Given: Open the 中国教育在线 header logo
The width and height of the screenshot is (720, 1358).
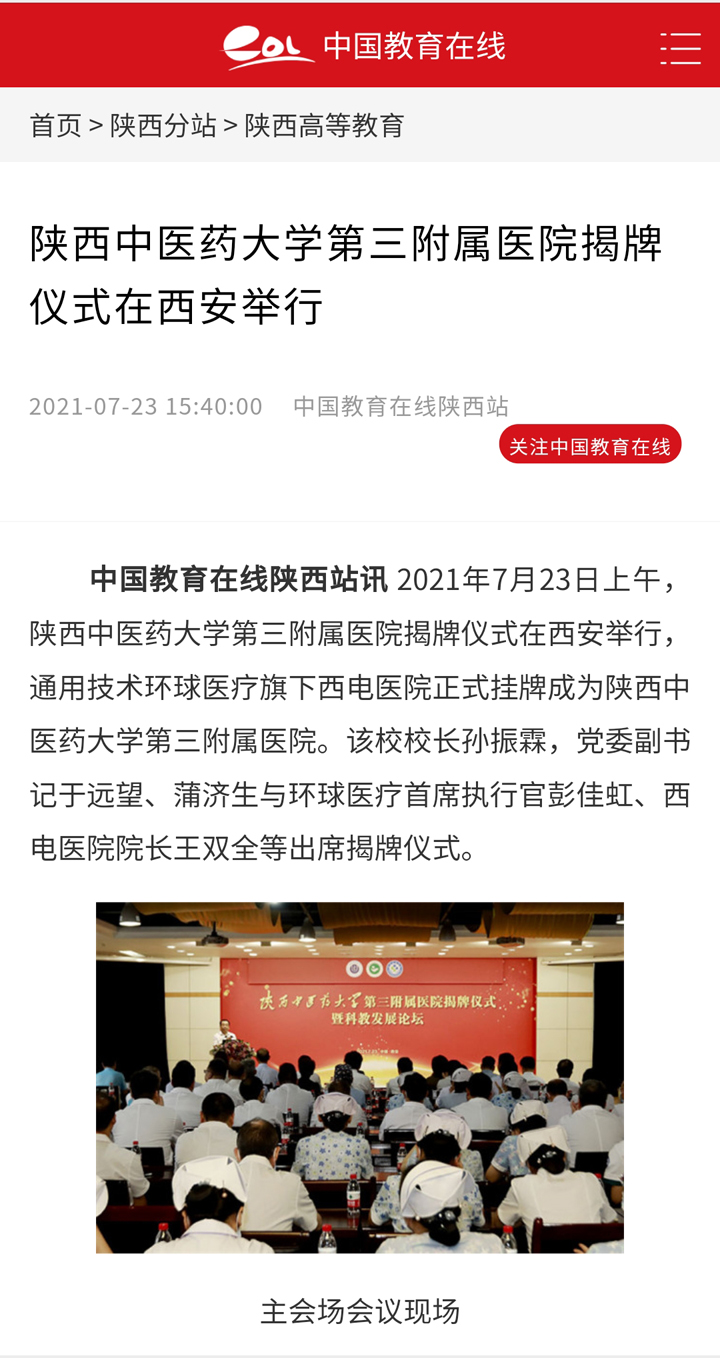Looking at the screenshot, I should click(362, 46).
